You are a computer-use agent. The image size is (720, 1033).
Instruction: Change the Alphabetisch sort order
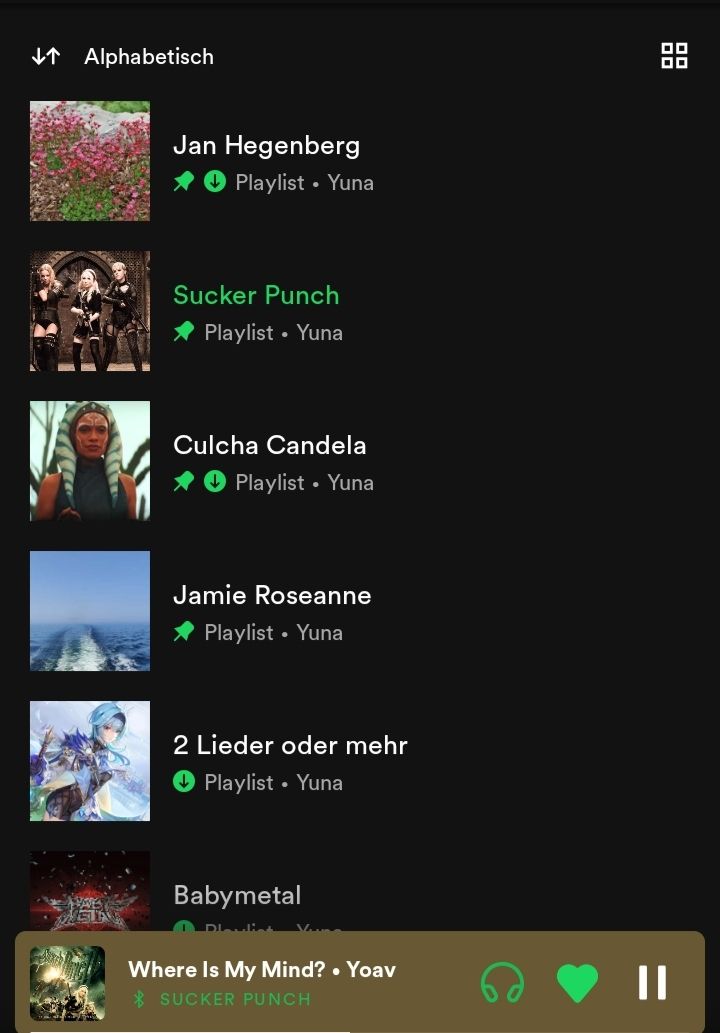pyautogui.click(x=122, y=57)
